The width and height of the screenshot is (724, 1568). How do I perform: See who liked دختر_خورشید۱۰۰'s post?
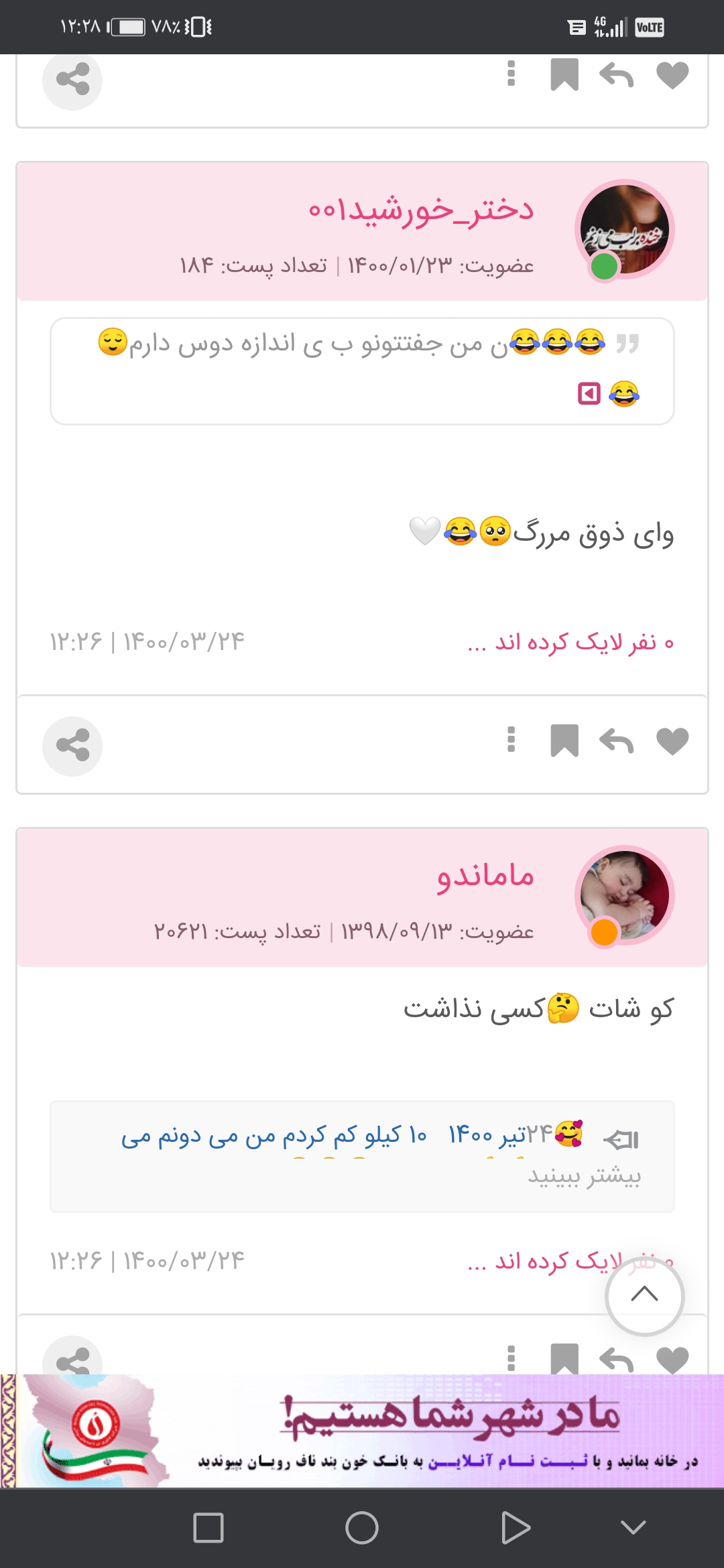[x=570, y=643]
